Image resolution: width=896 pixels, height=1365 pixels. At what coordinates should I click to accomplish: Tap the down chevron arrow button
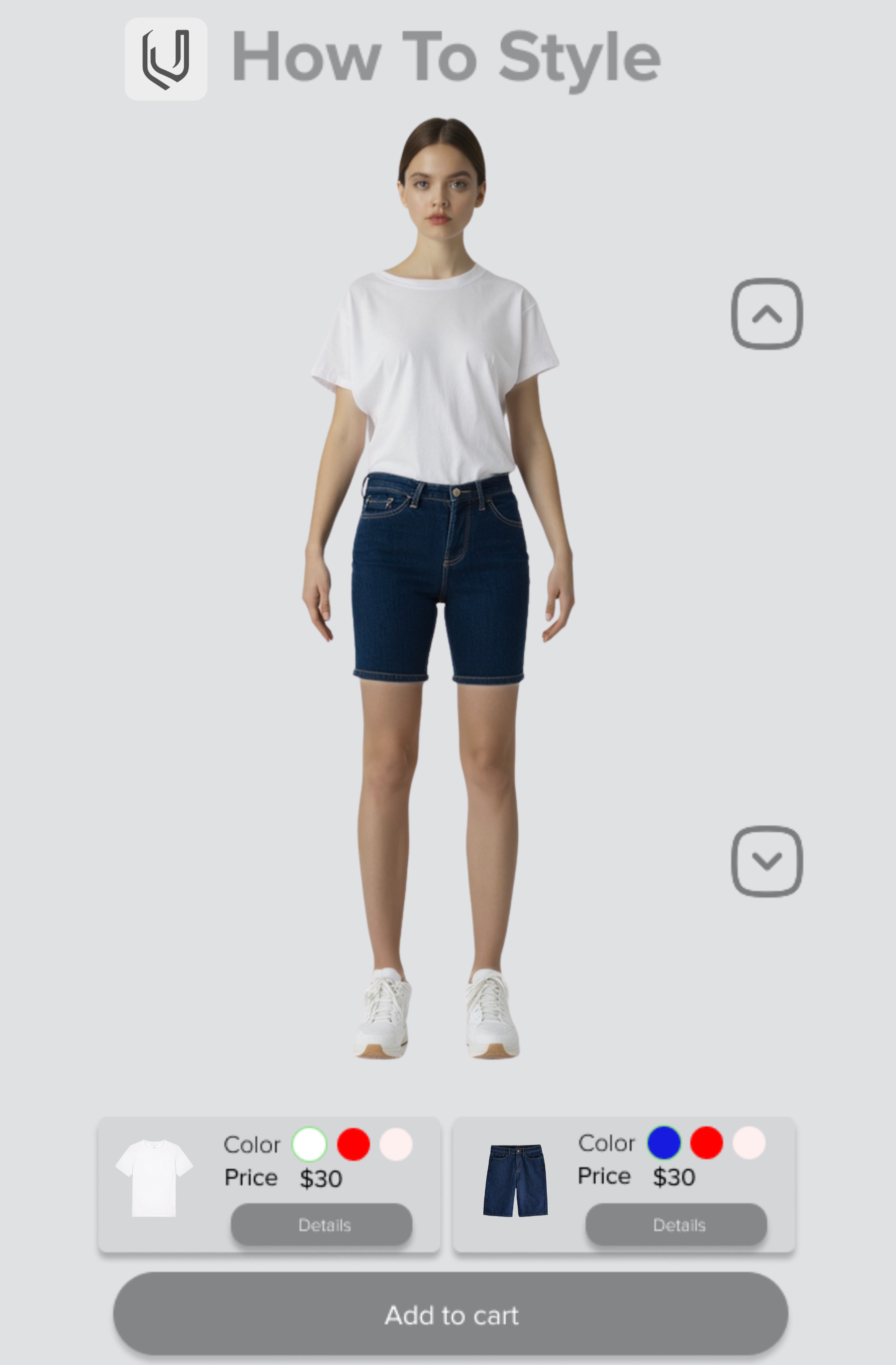pyautogui.click(x=767, y=861)
